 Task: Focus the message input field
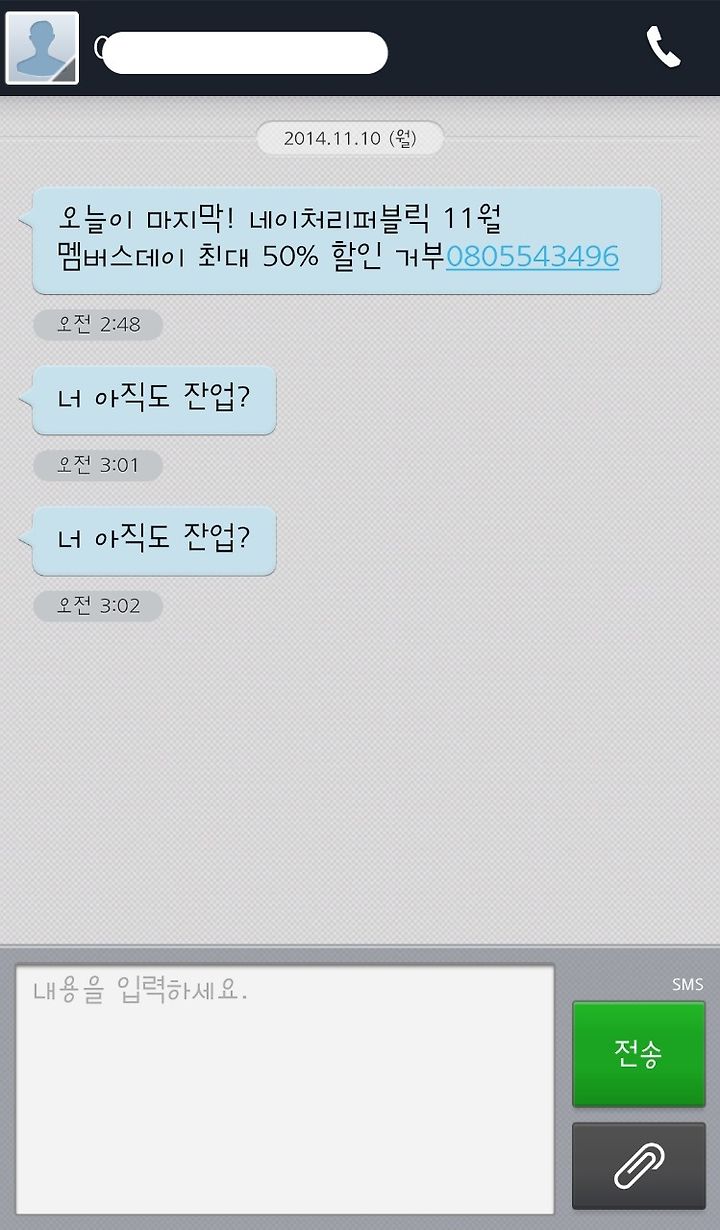coord(284,1089)
